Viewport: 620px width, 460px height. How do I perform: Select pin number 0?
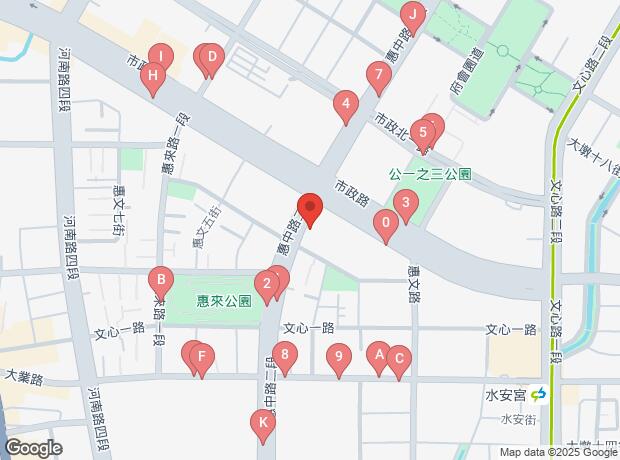(386, 224)
